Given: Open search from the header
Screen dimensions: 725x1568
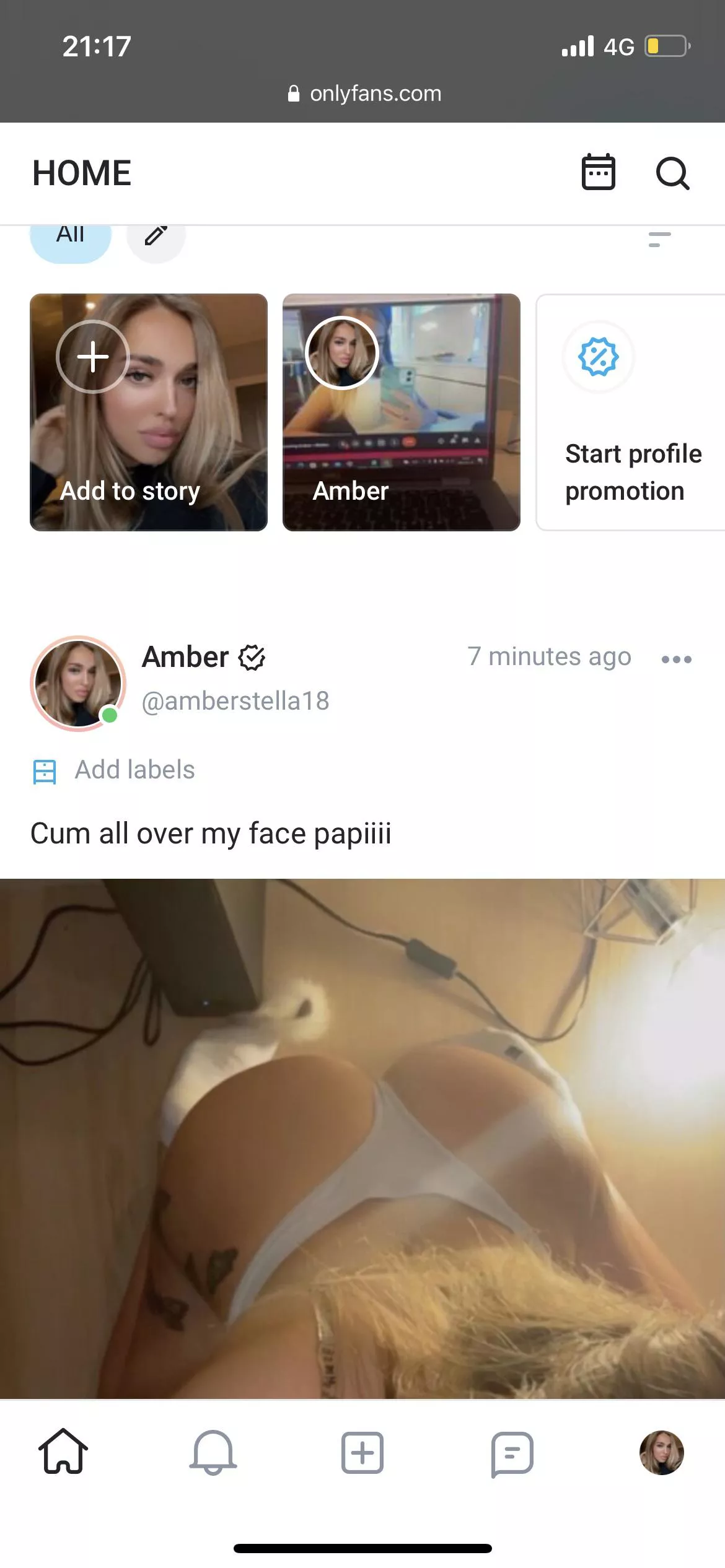Looking at the screenshot, I should tap(672, 173).
